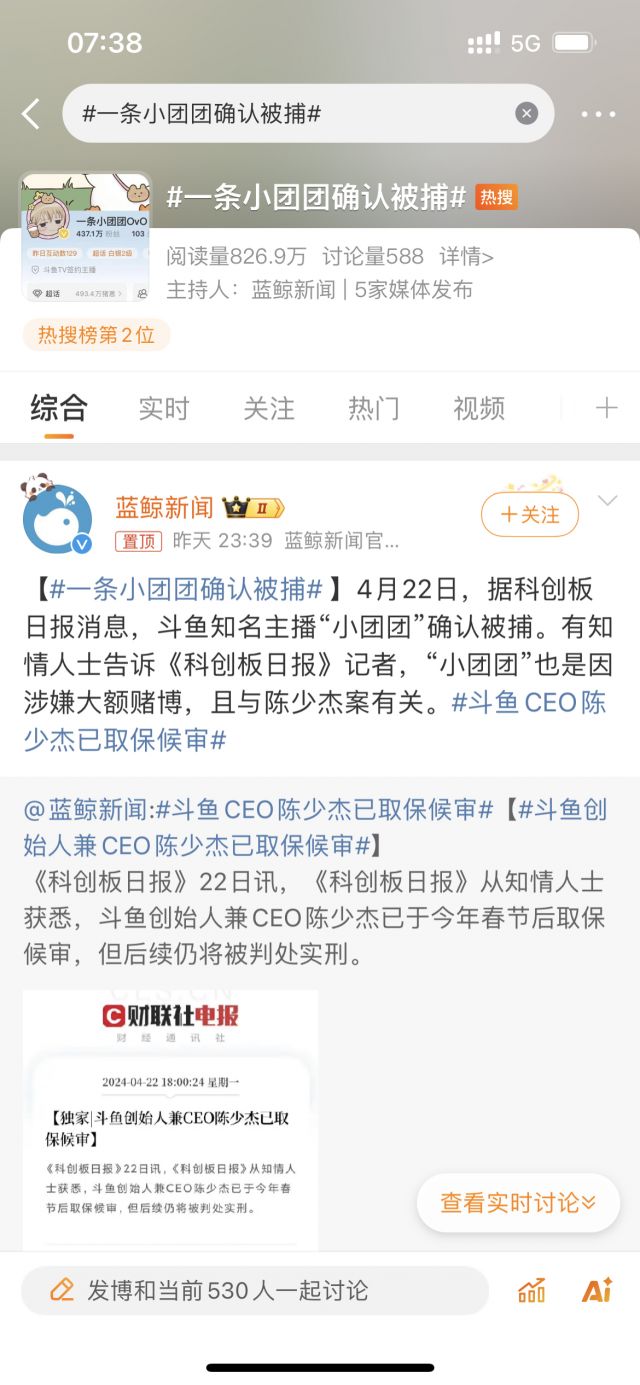The width and height of the screenshot is (640, 1385).
Task: View the 财联社电报 image in the post
Action: coord(170,1118)
